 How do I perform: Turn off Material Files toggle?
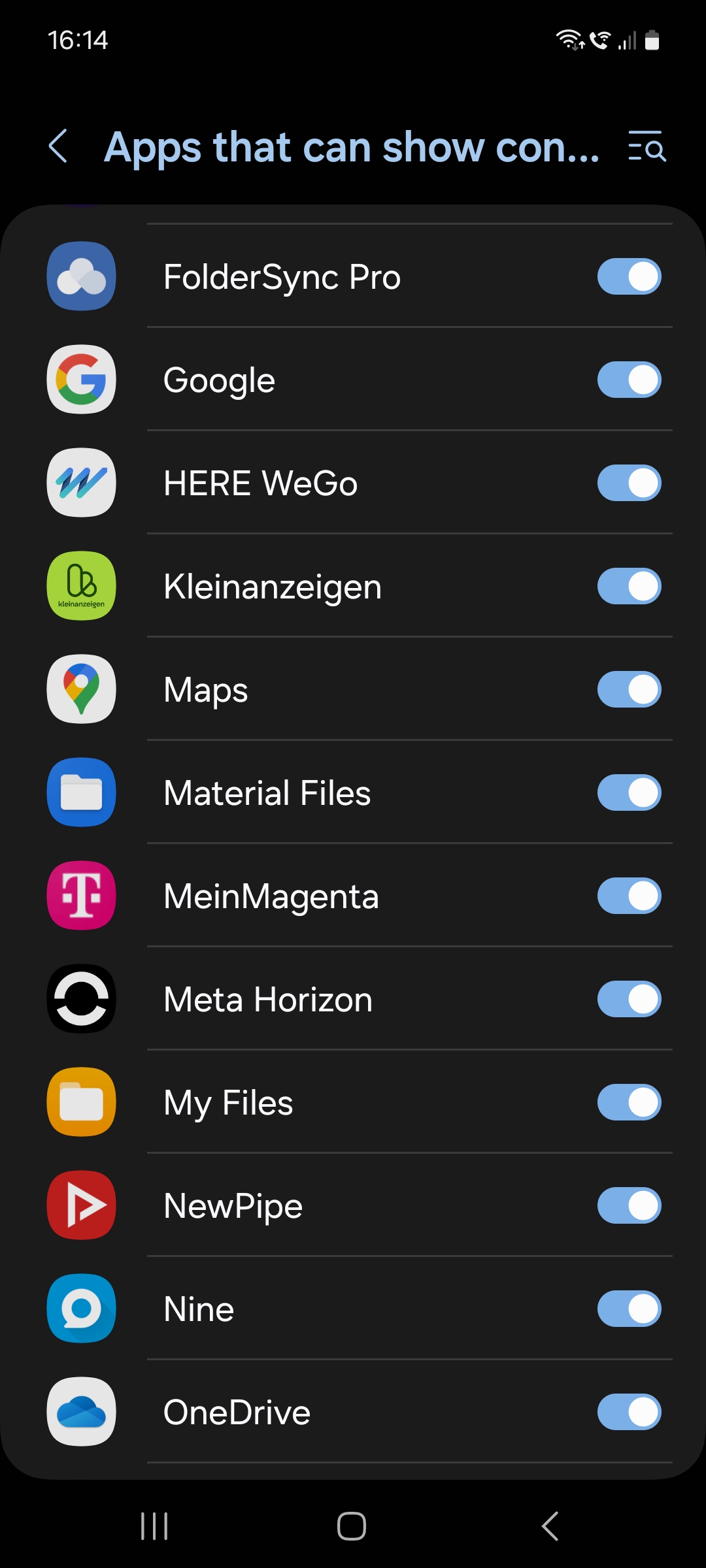pos(629,792)
